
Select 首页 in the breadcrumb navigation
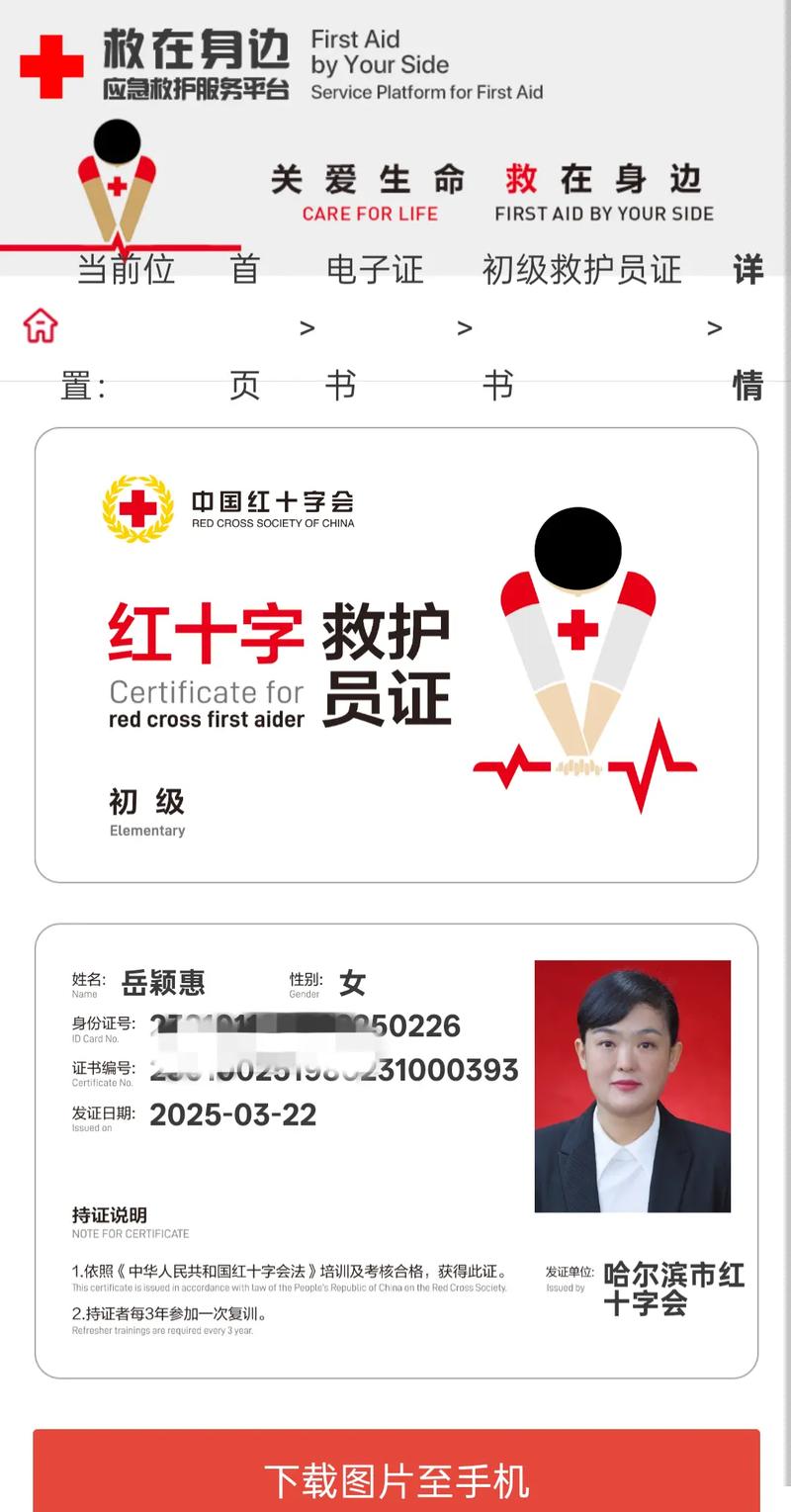[247, 326]
